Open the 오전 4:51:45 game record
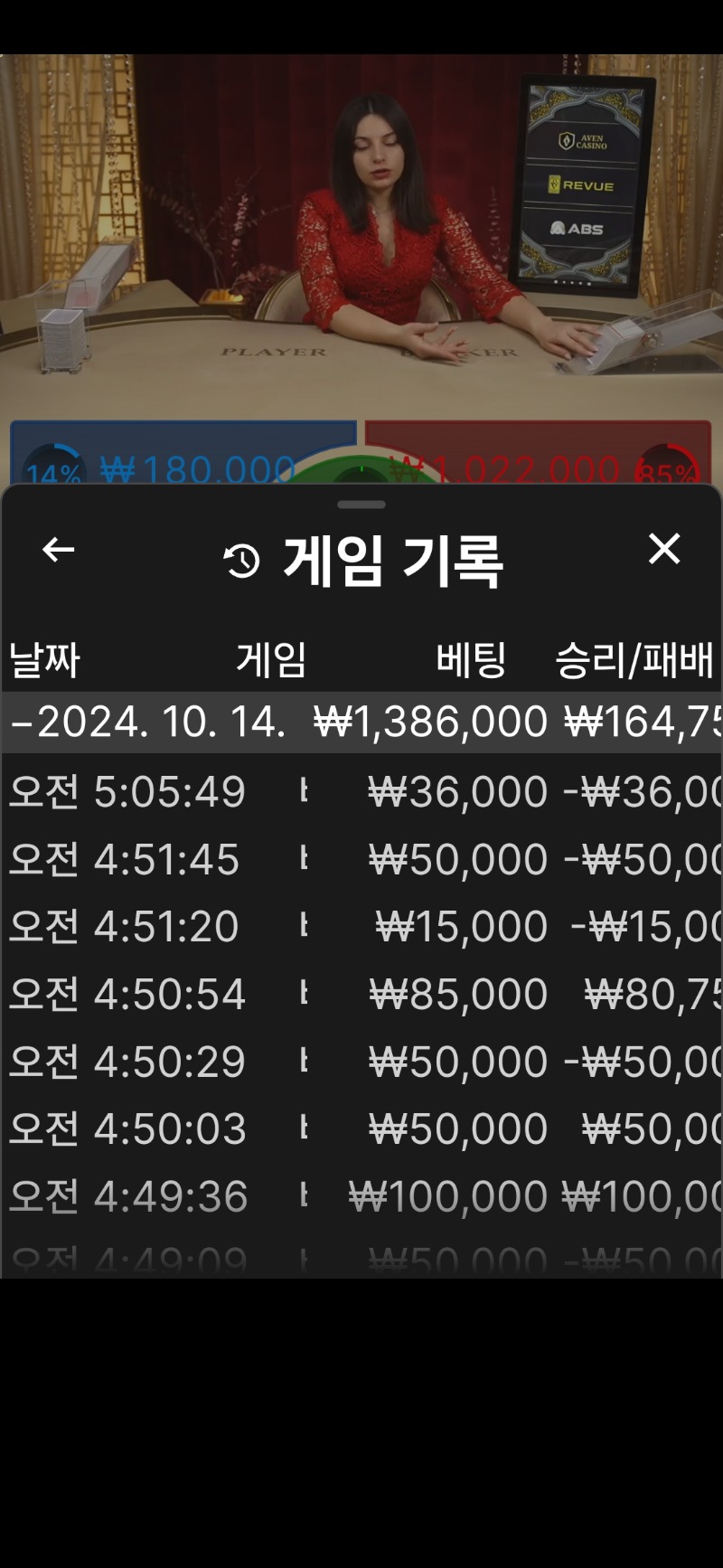The height and width of the screenshot is (1568, 723). (x=361, y=859)
